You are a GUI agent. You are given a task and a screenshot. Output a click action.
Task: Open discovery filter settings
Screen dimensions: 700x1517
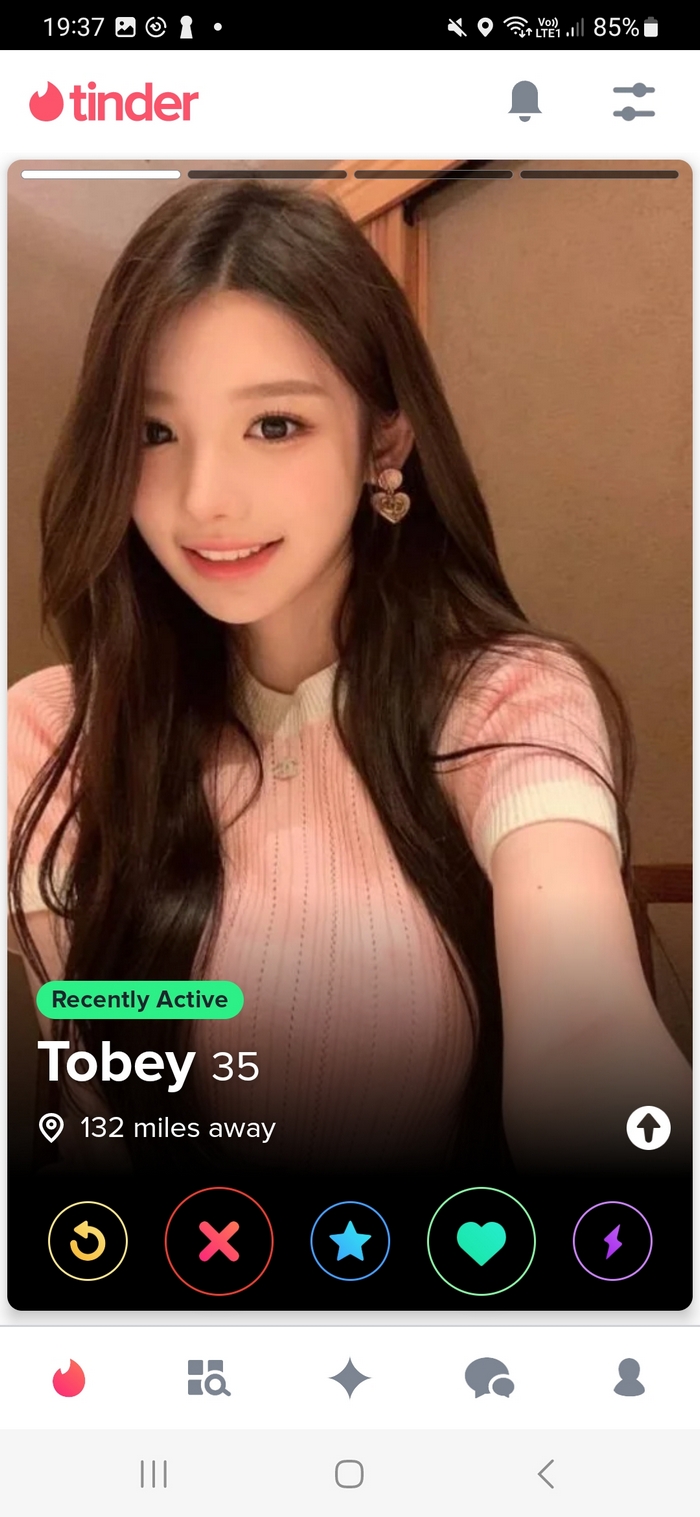pos(633,102)
